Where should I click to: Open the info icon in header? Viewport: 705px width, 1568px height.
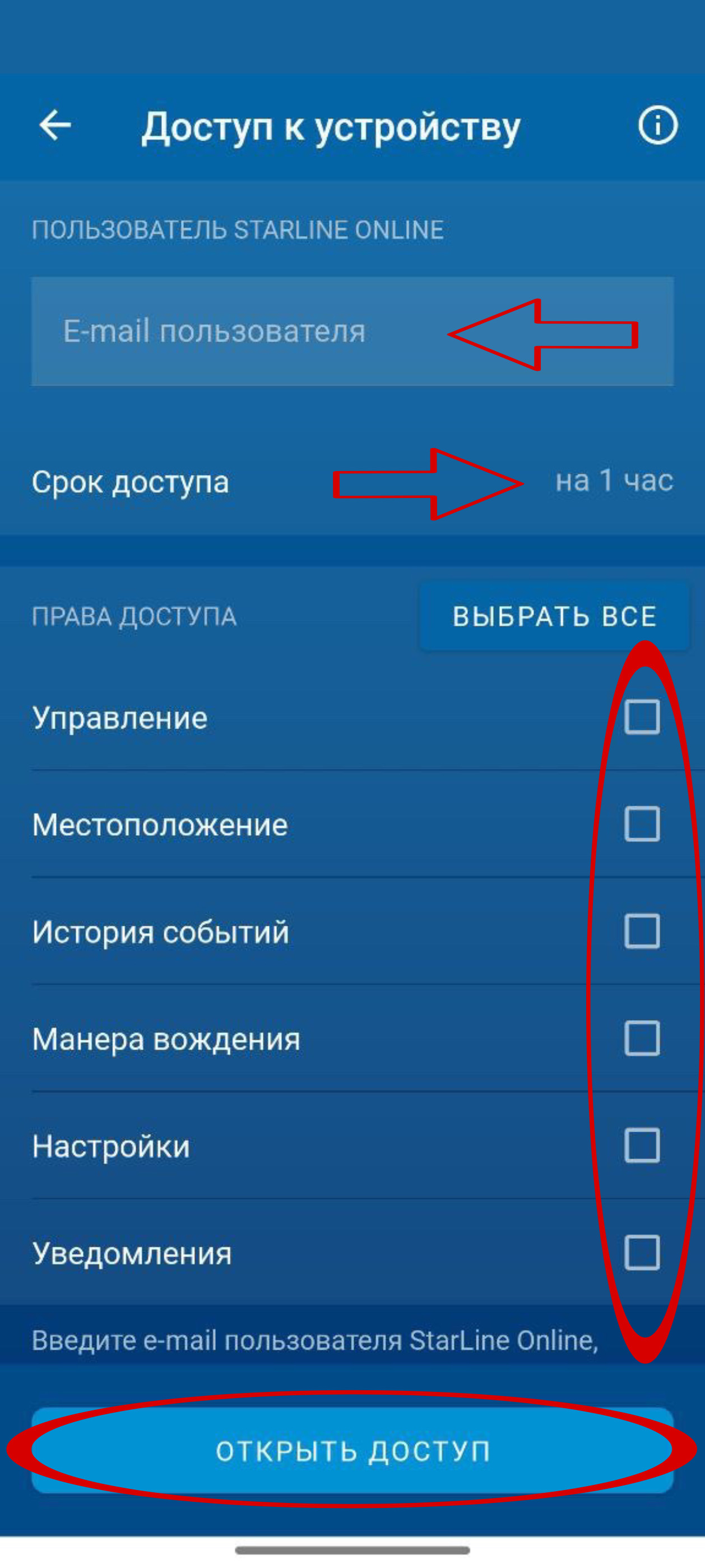(x=657, y=126)
